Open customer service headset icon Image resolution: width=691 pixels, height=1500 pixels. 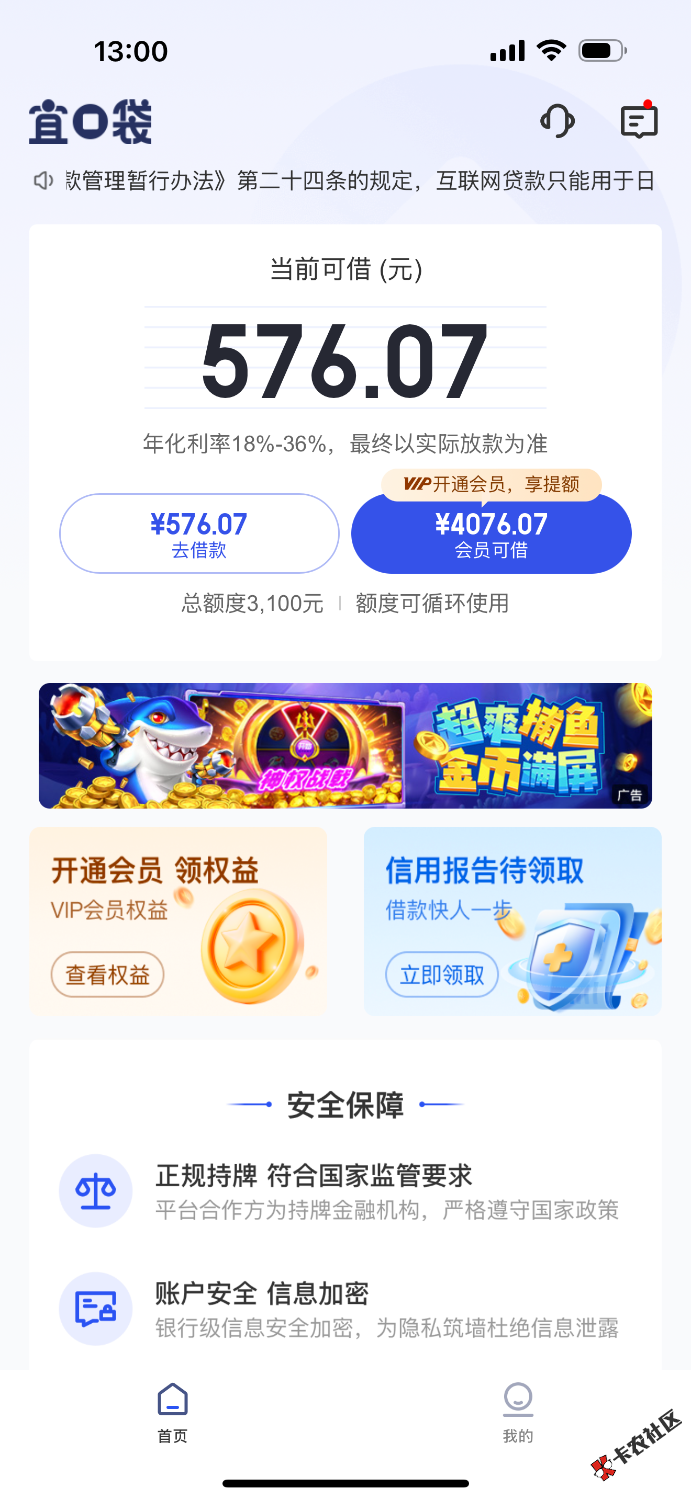pos(557,121)
